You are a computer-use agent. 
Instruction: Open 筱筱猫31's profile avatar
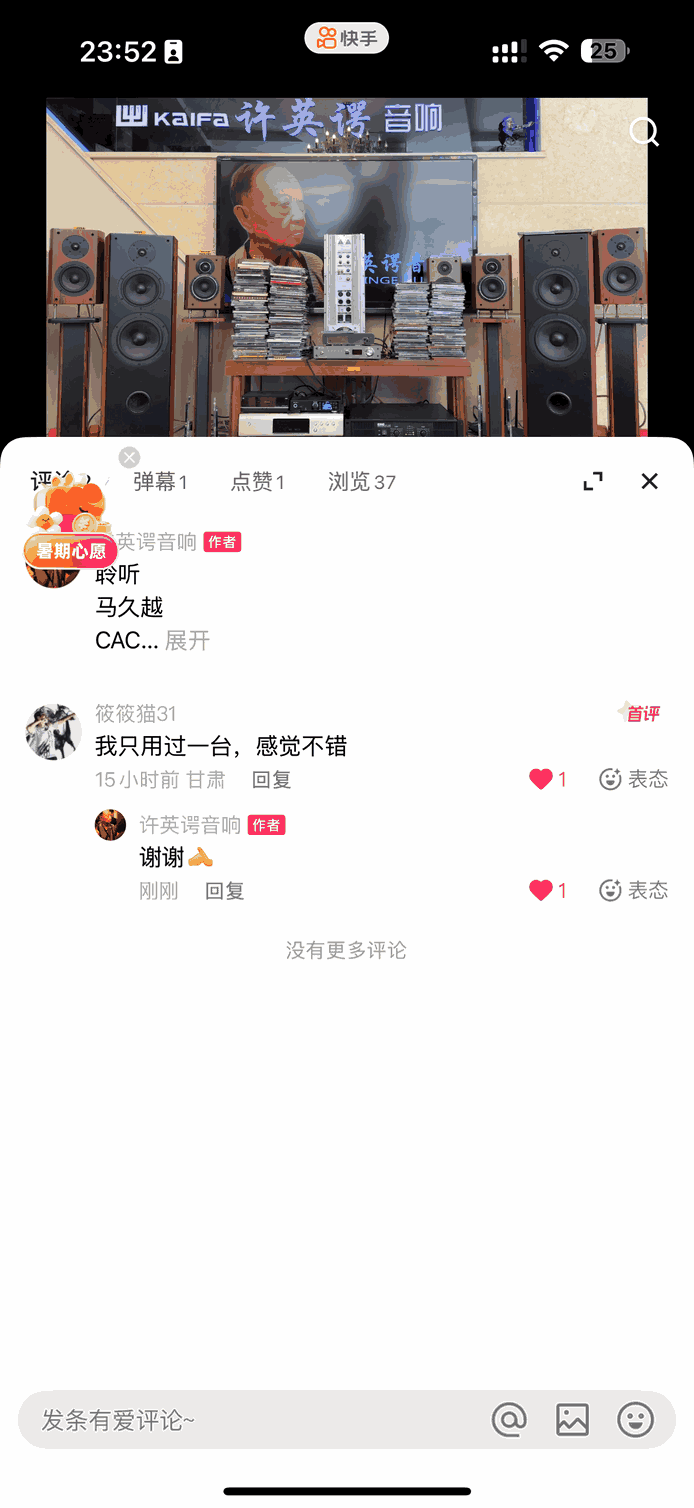52,732
